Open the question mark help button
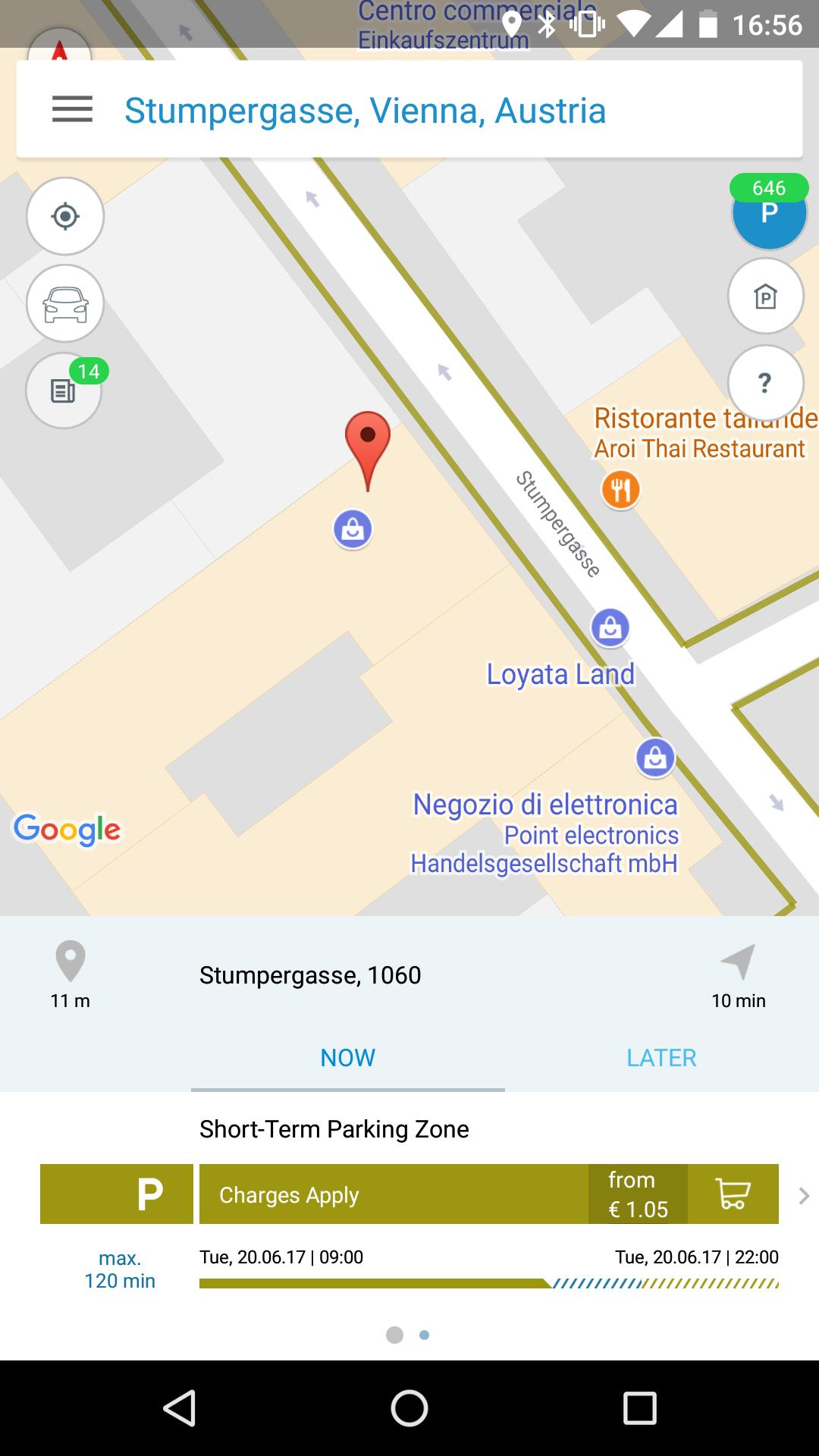 [x=765, y=383]
